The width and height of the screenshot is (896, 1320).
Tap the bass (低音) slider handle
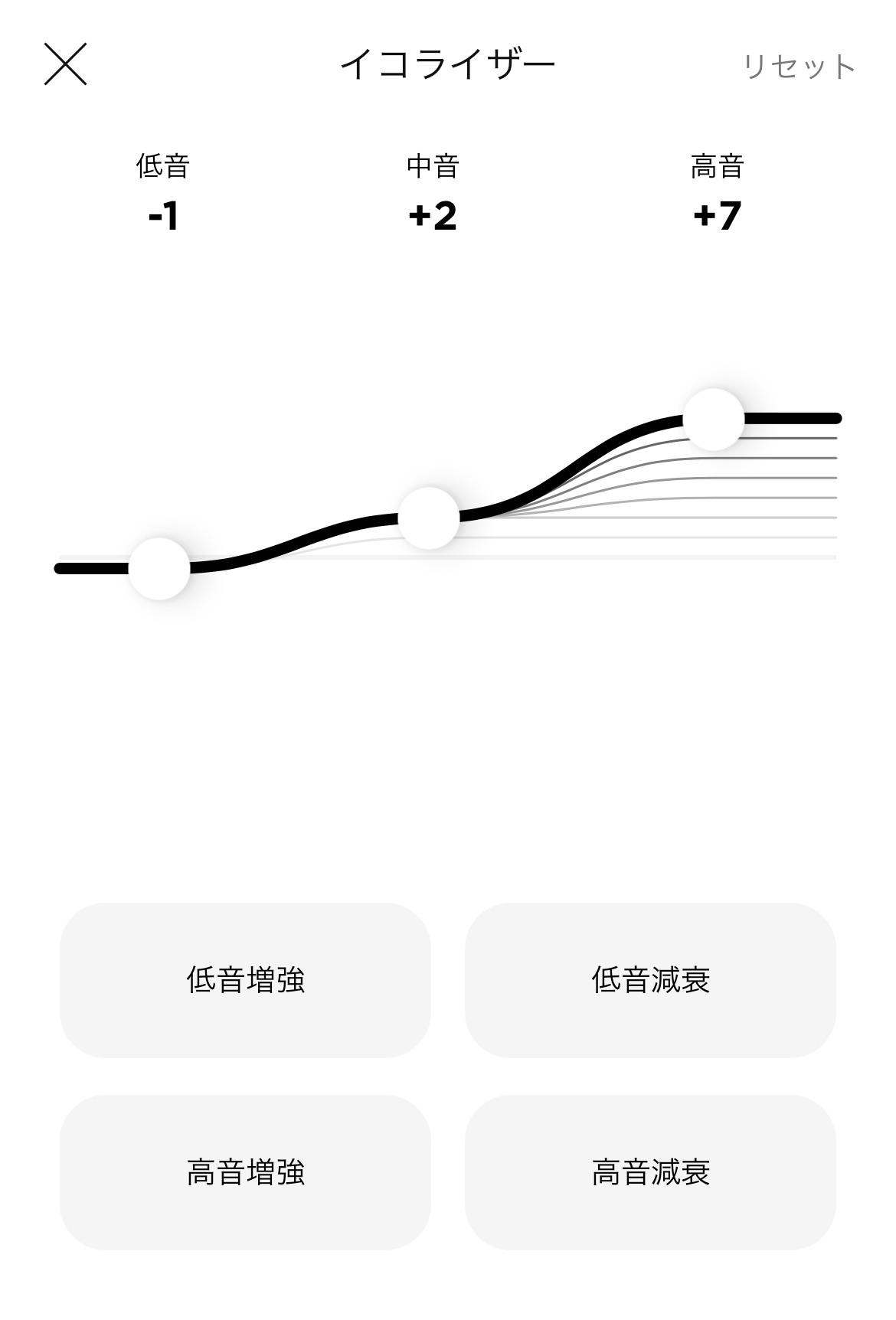(x=159, y=568)
